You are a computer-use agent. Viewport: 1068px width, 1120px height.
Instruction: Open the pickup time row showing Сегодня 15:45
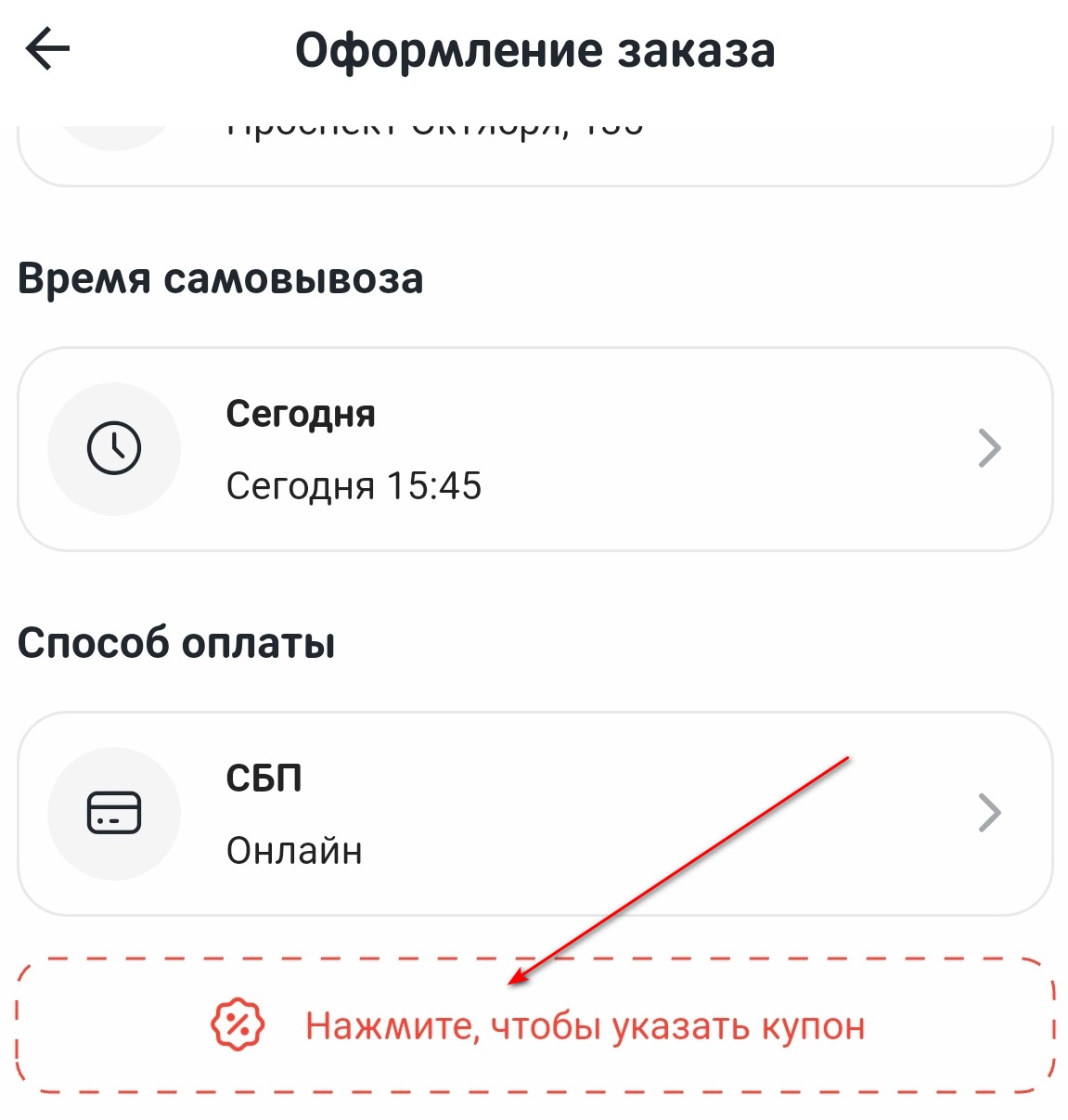click(534, 449)
